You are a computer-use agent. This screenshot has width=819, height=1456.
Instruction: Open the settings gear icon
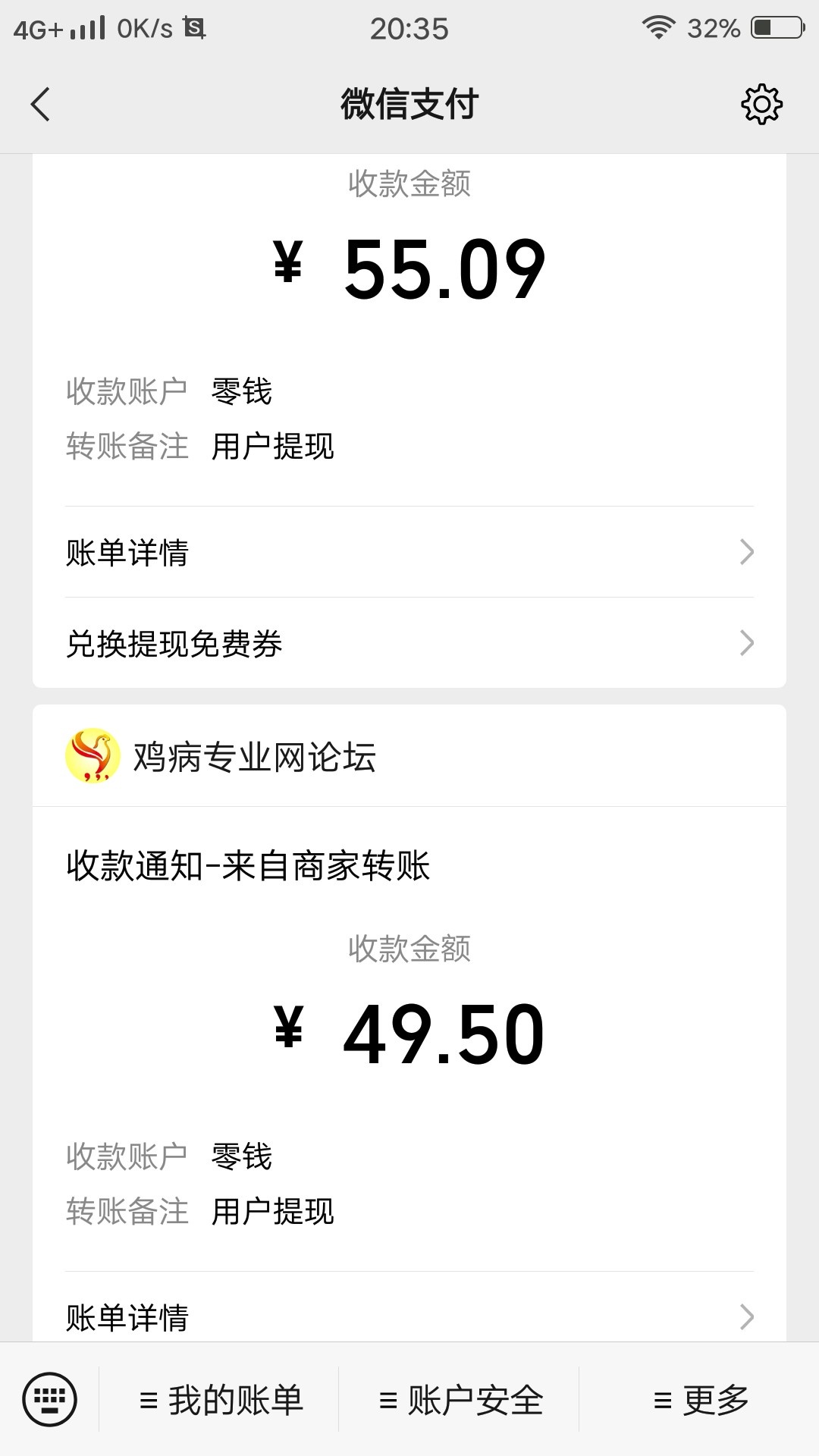pyautogui.click(x=761, y=104)
